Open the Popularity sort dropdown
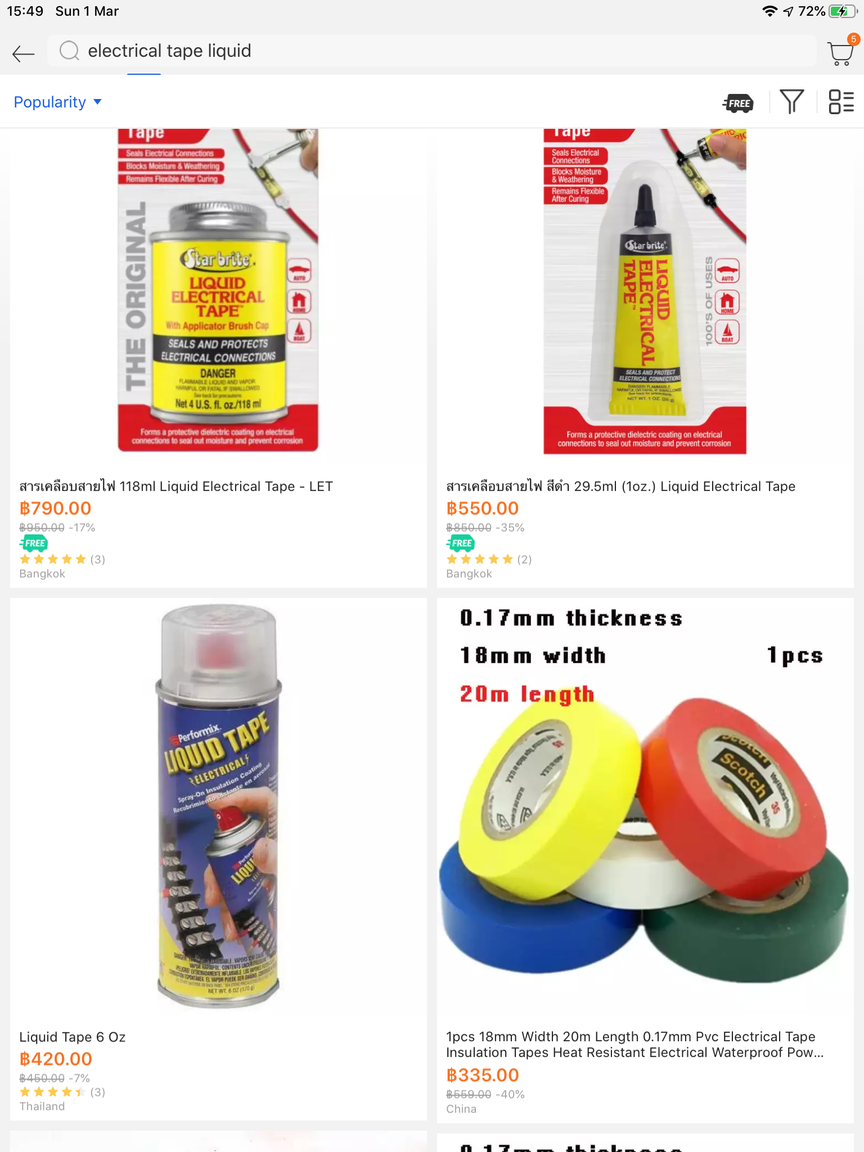The height and width of the screenshot is (1152, 864). coord(58,102)
